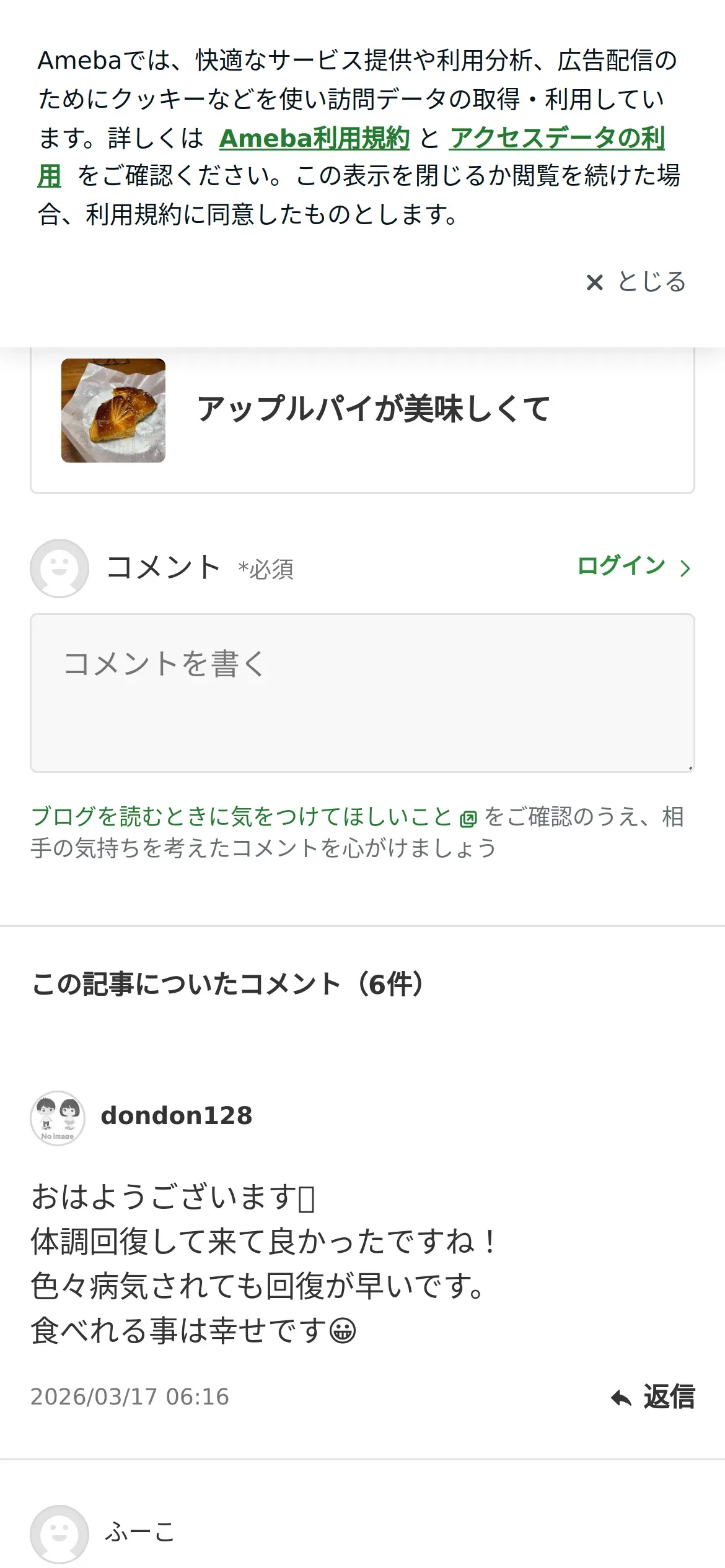
Task: Dismiss the cookie notice with とじる
Action: pyautogui.click(x=636, y=282)
